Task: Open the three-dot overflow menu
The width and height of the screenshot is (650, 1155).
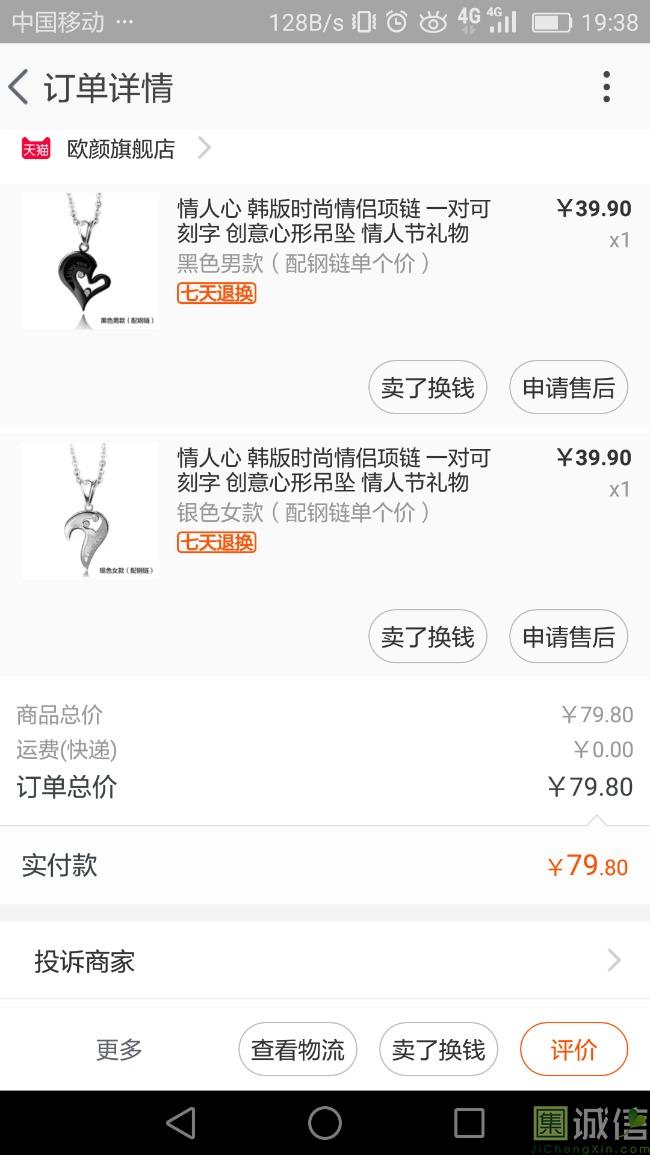Action: pos(606,88)
